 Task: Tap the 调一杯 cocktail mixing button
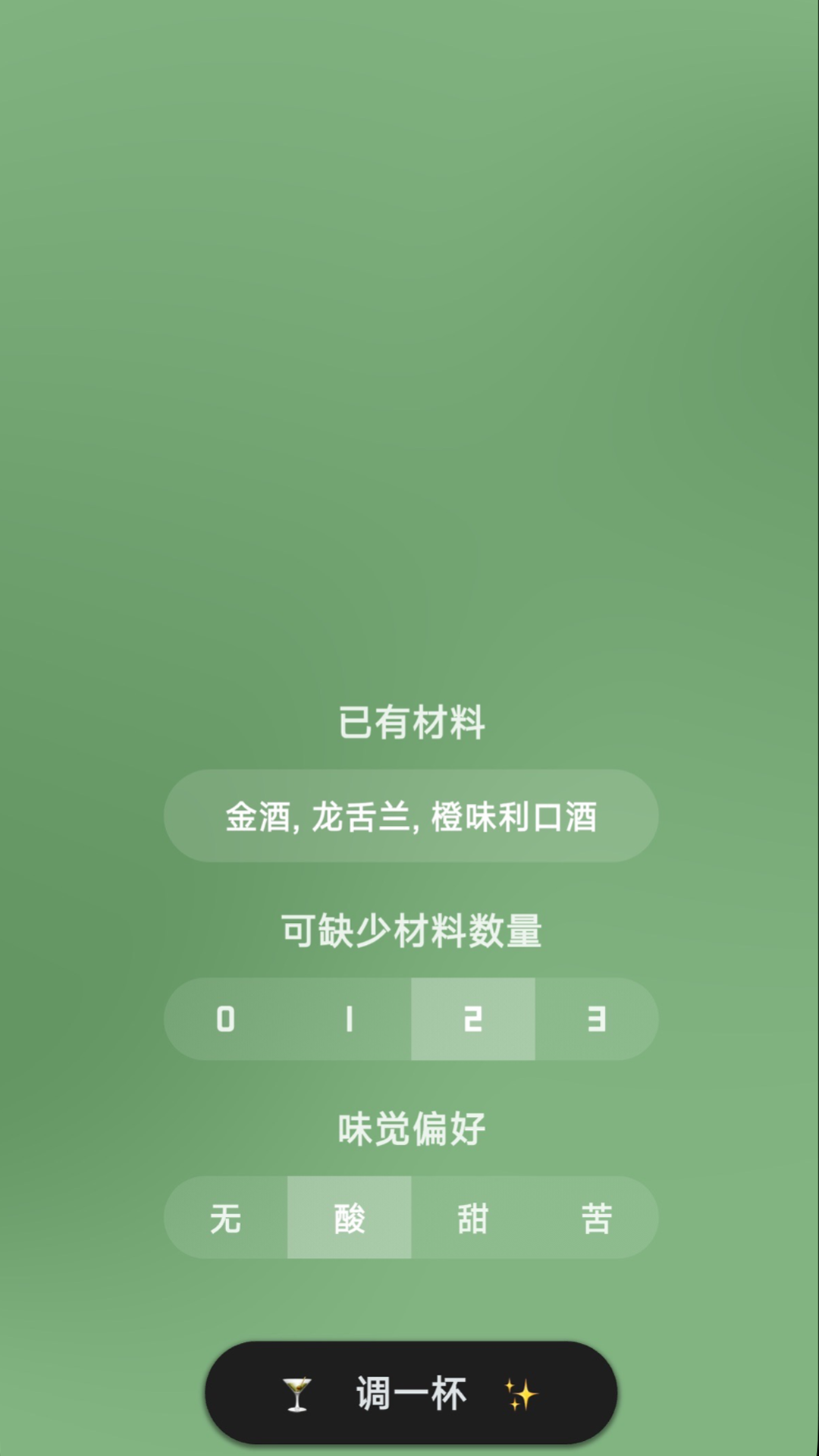409,1394
